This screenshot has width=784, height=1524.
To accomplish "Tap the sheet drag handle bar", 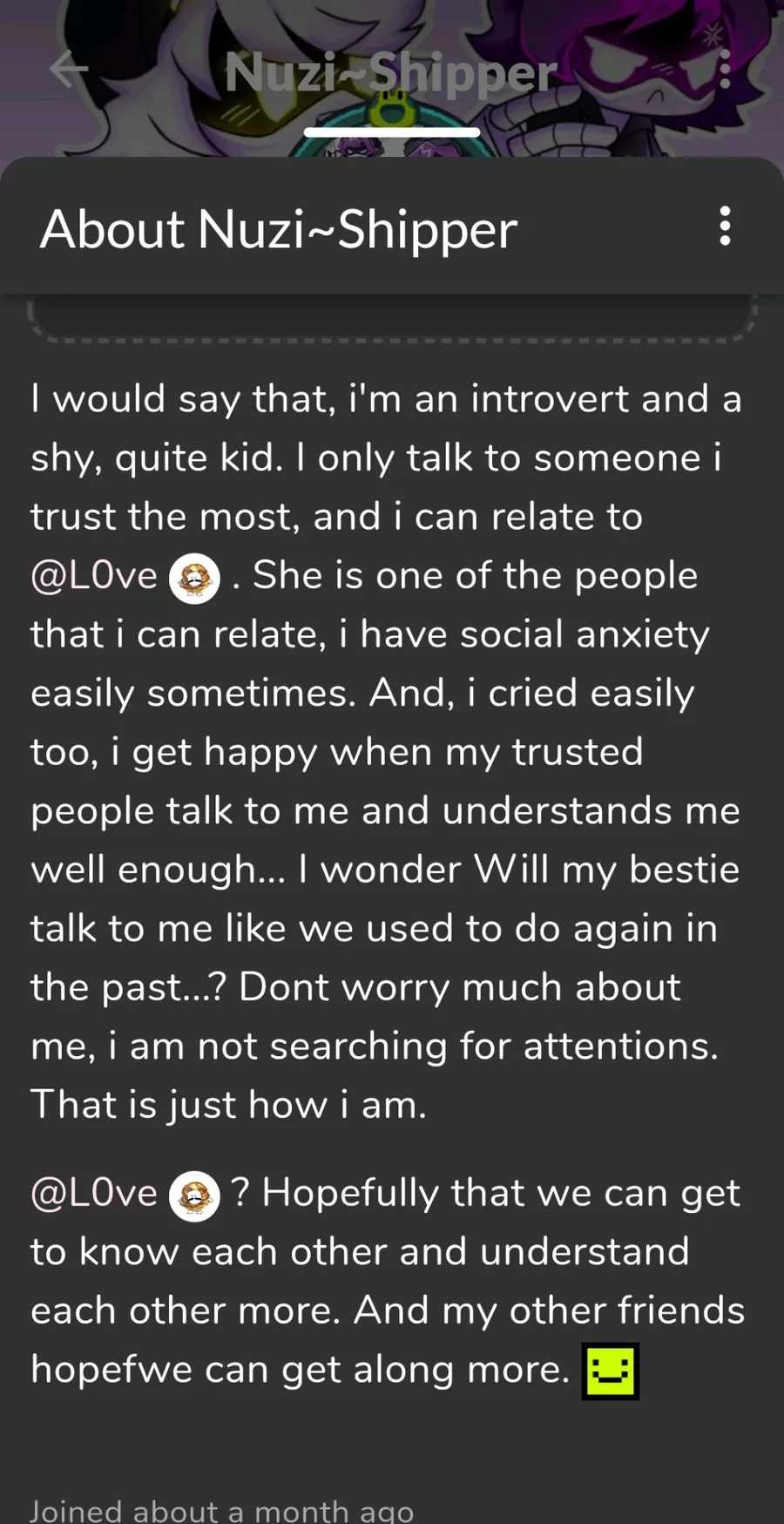I will click(392, 132).
